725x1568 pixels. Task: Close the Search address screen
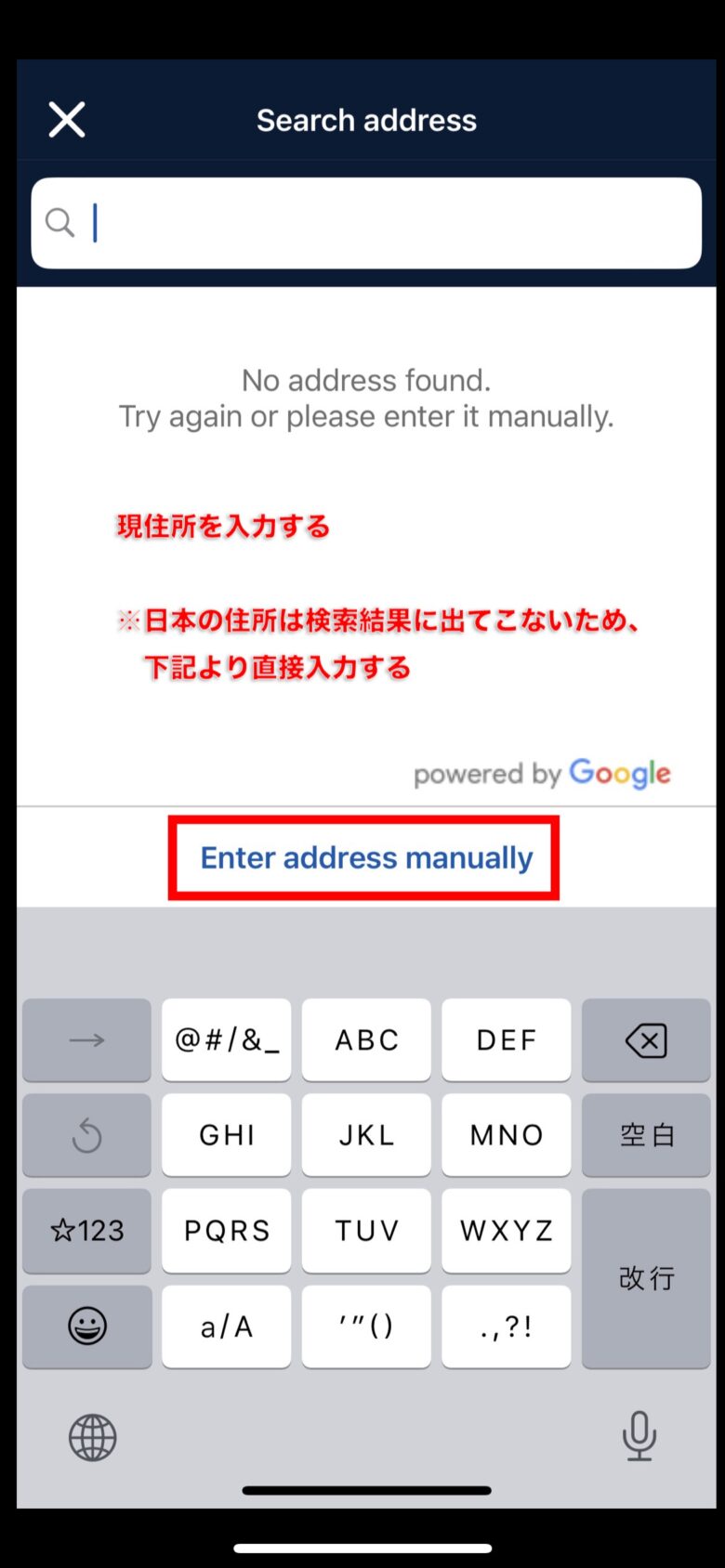(x=67, y=120)
